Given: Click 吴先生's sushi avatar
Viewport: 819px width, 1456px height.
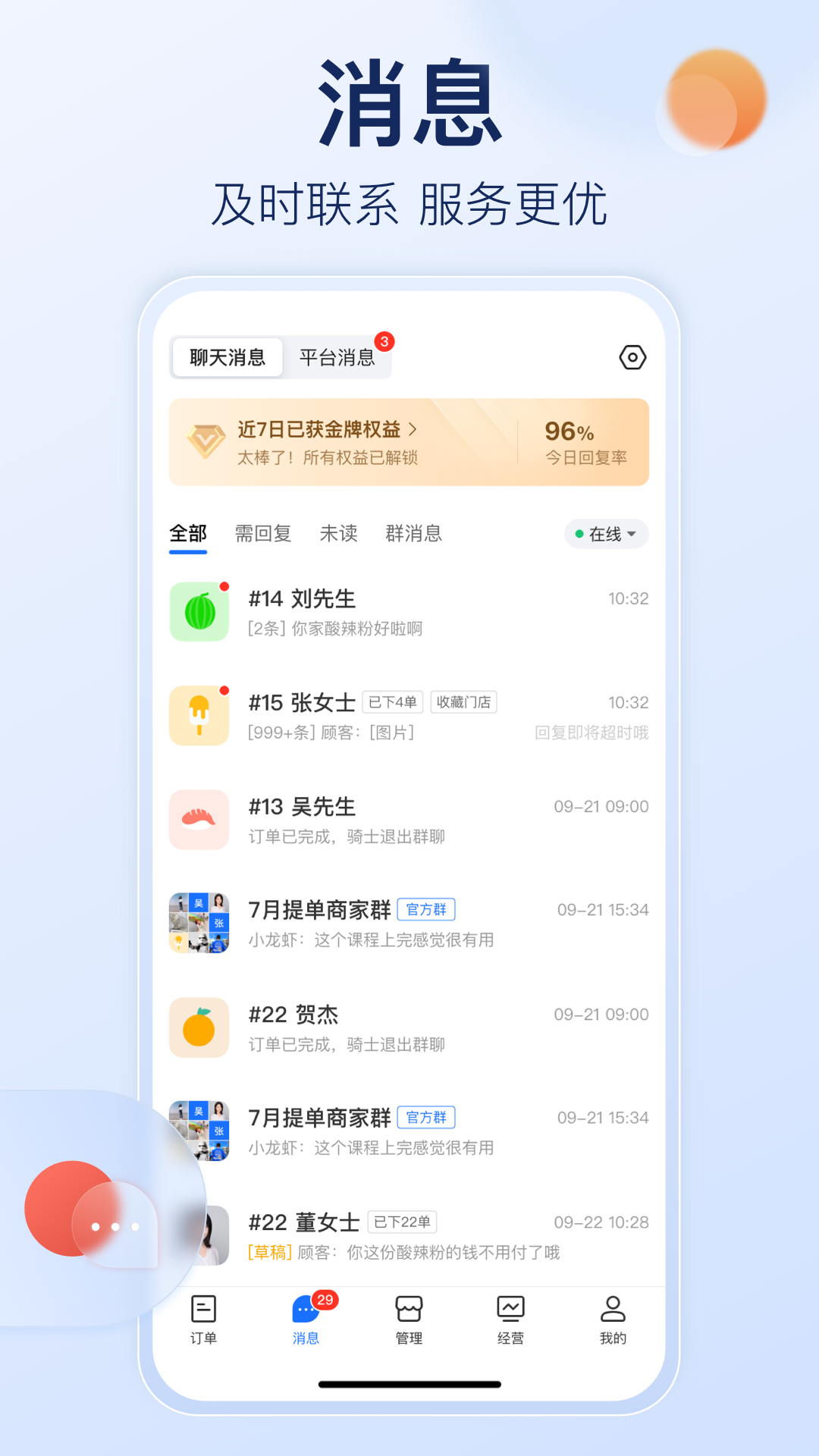Looking at the screenshot, I should 199,820.
